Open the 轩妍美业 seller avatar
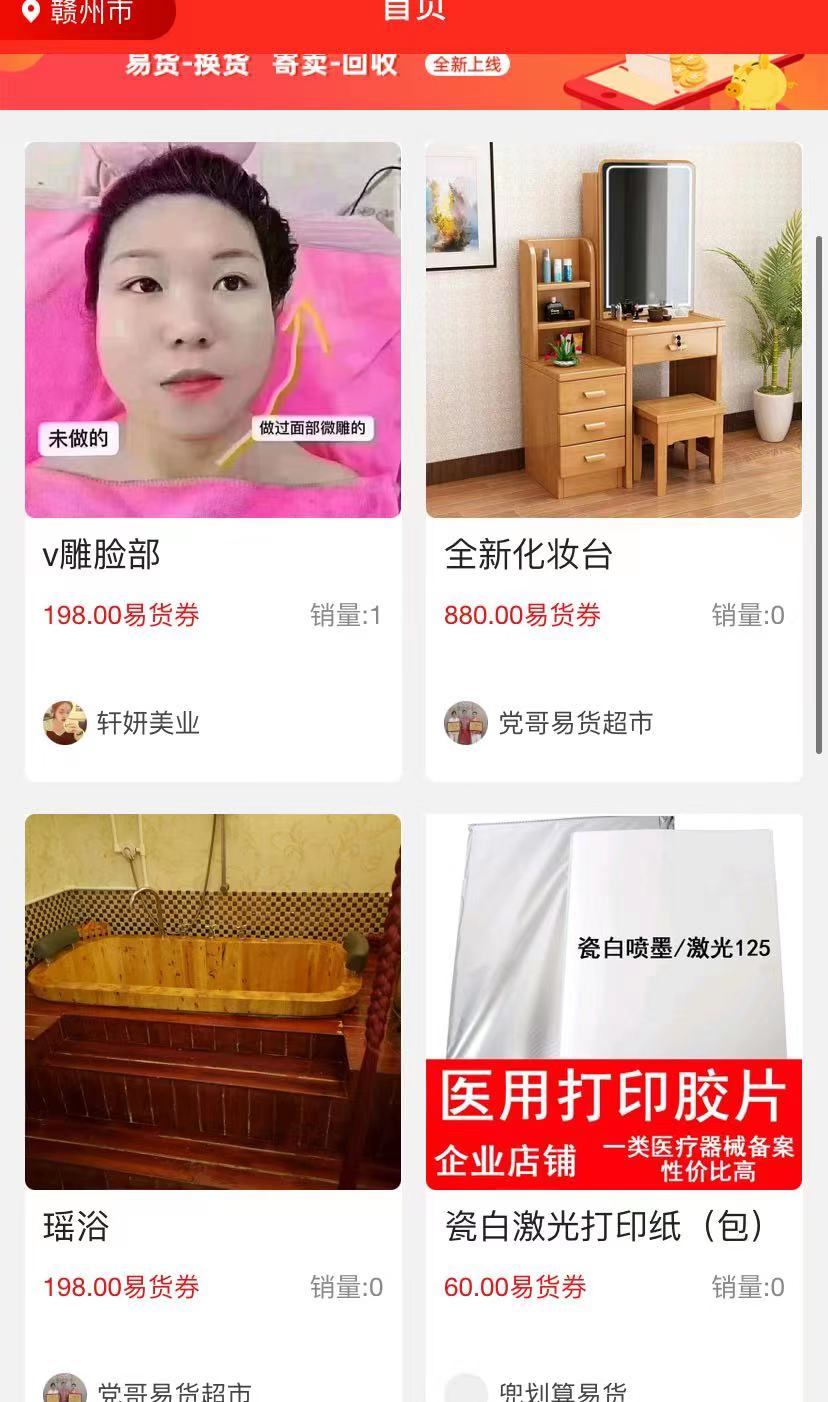This screenshot has height=1402, width=828. tap(66, 722)
